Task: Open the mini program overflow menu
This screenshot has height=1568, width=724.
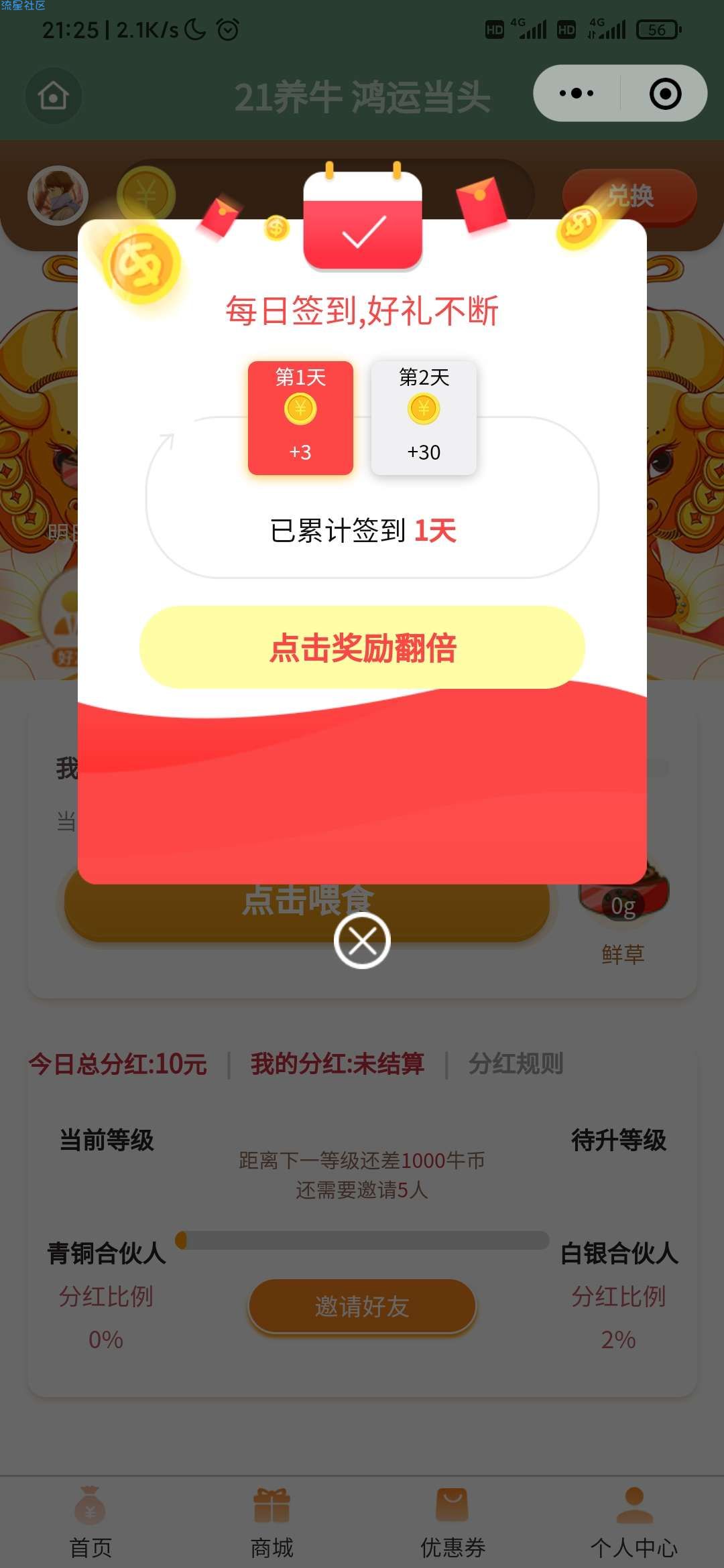Action: pos(577,93)
